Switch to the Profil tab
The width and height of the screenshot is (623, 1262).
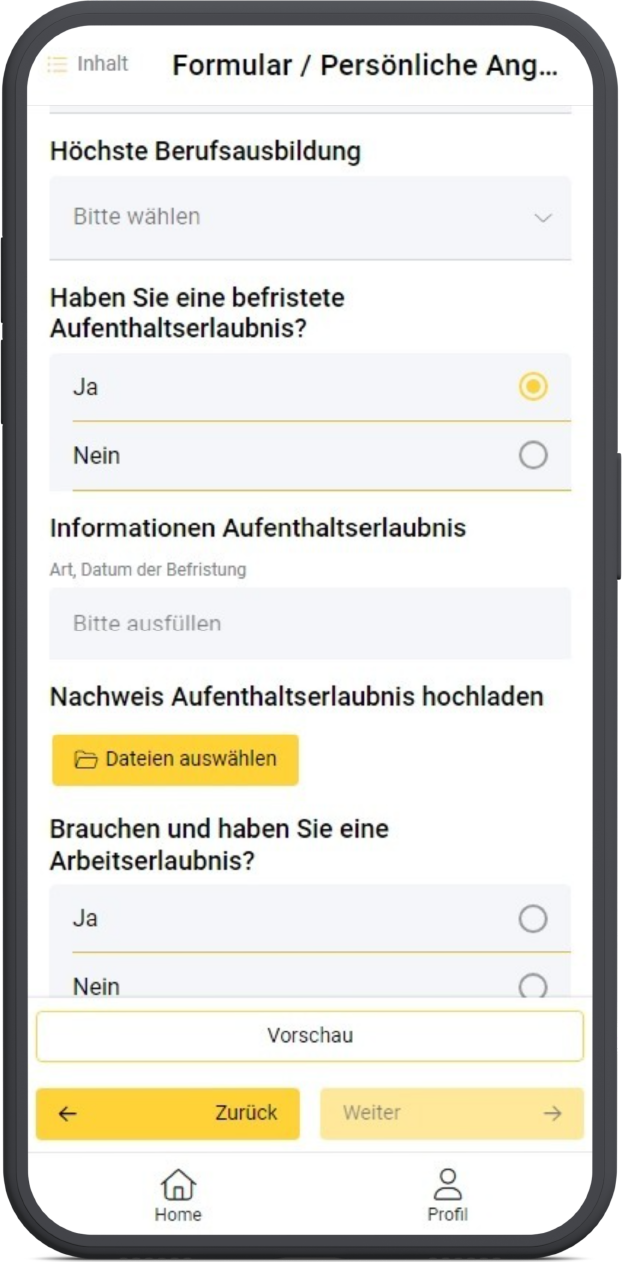[447, 1196]
